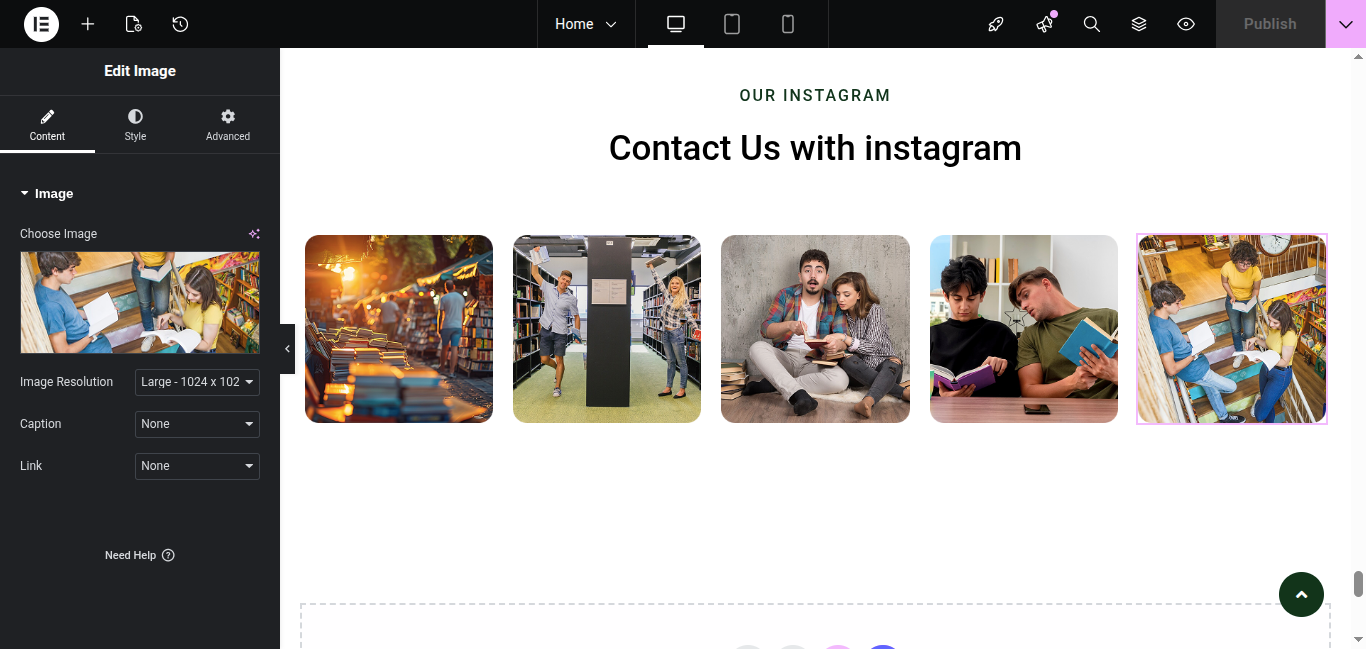Switch to mobile preview mode
1366x649 pixels.
coord(788,24)
